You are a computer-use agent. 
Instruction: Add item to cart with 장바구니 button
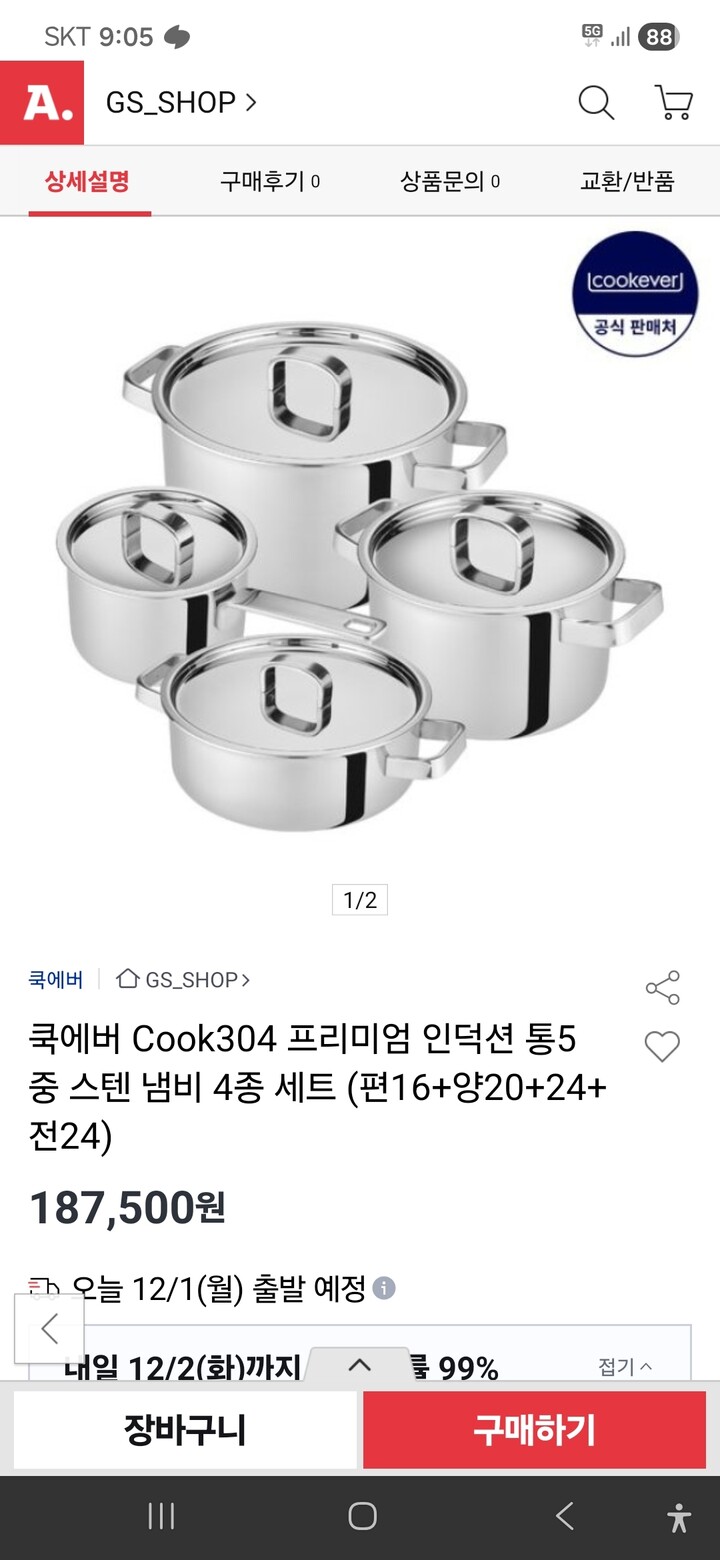click(x=185, y=1430)
